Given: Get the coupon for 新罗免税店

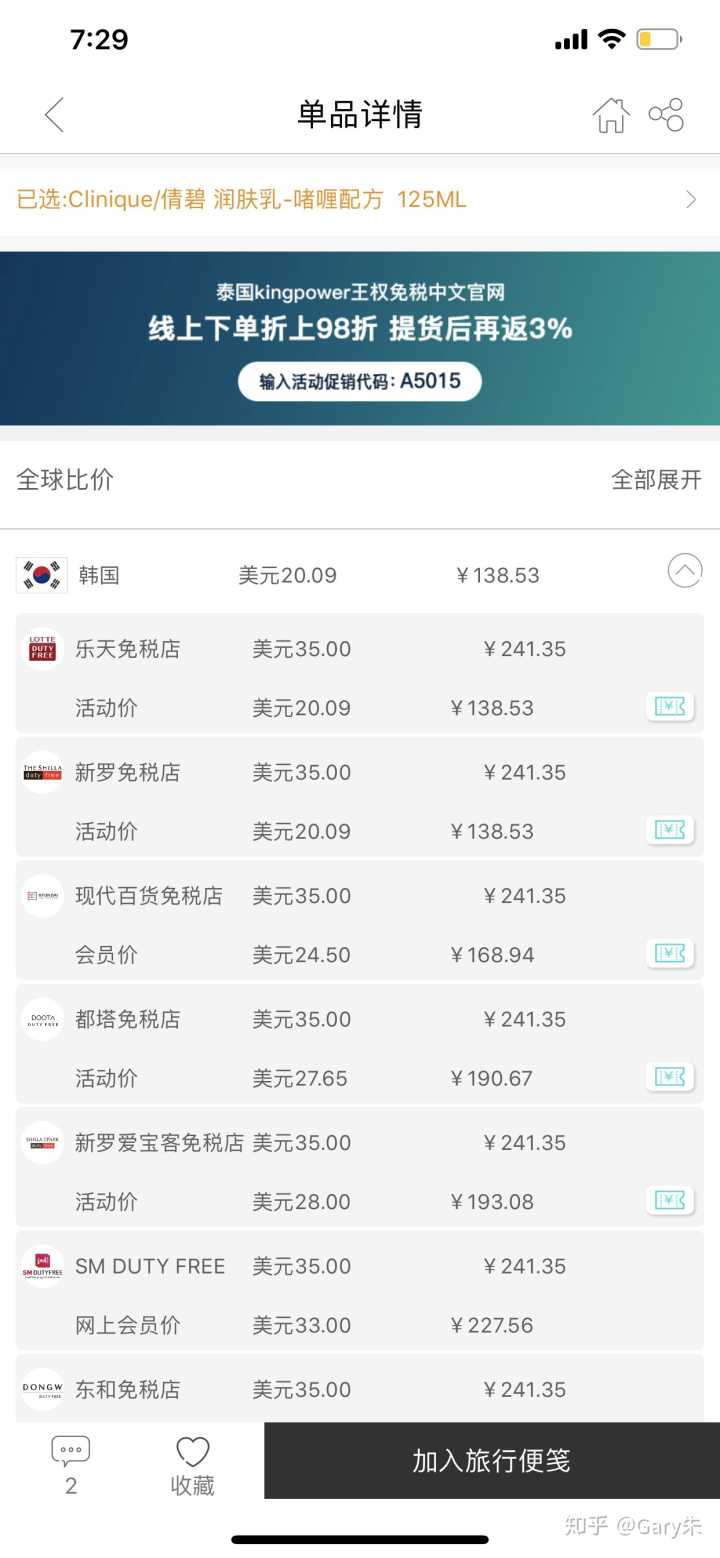Looking at the screenshot, I should (x=669, y=830).
